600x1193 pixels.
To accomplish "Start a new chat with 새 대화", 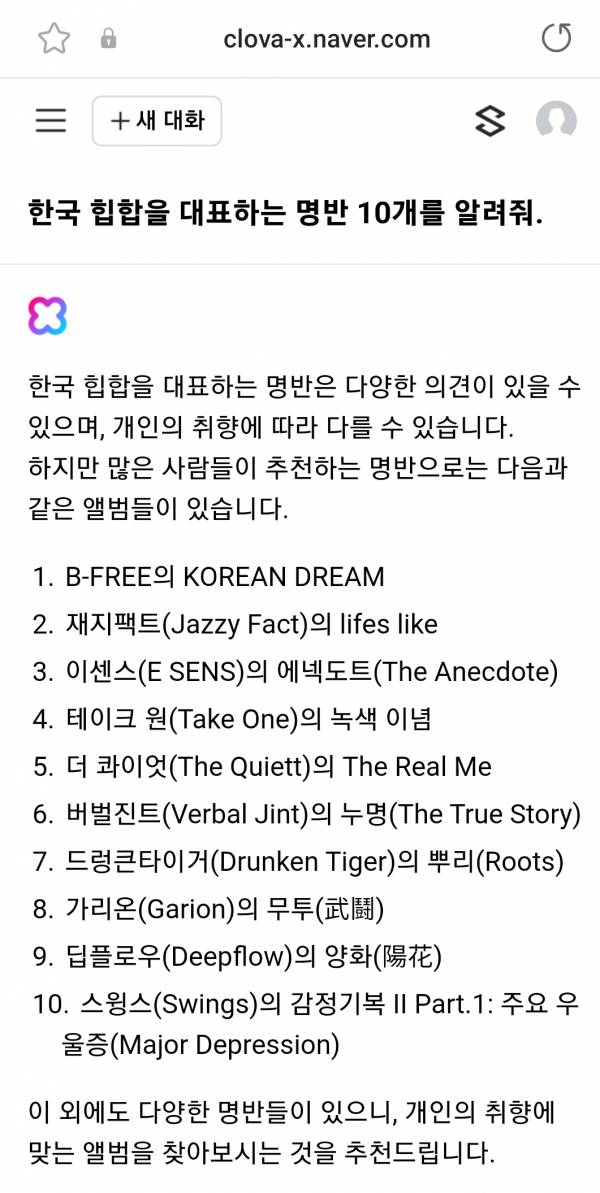I will [x=157, y=121].
